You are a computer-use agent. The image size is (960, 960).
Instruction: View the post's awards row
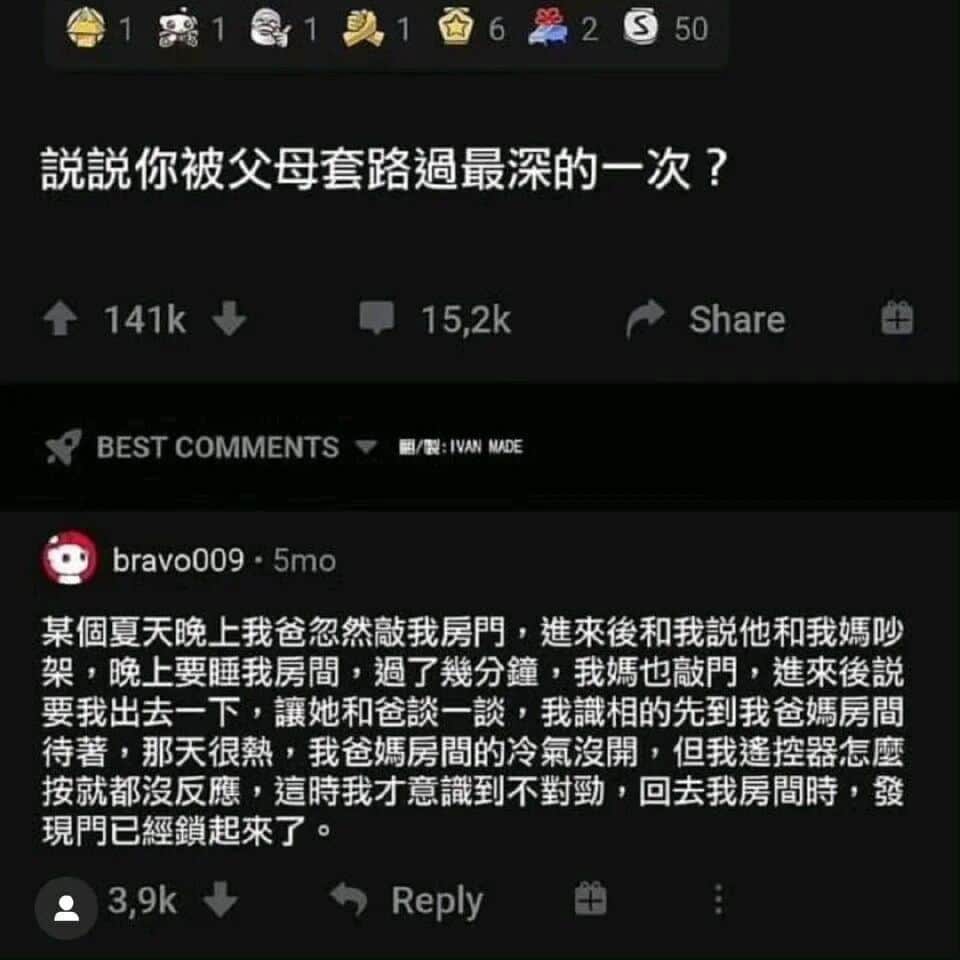point(387,29)
